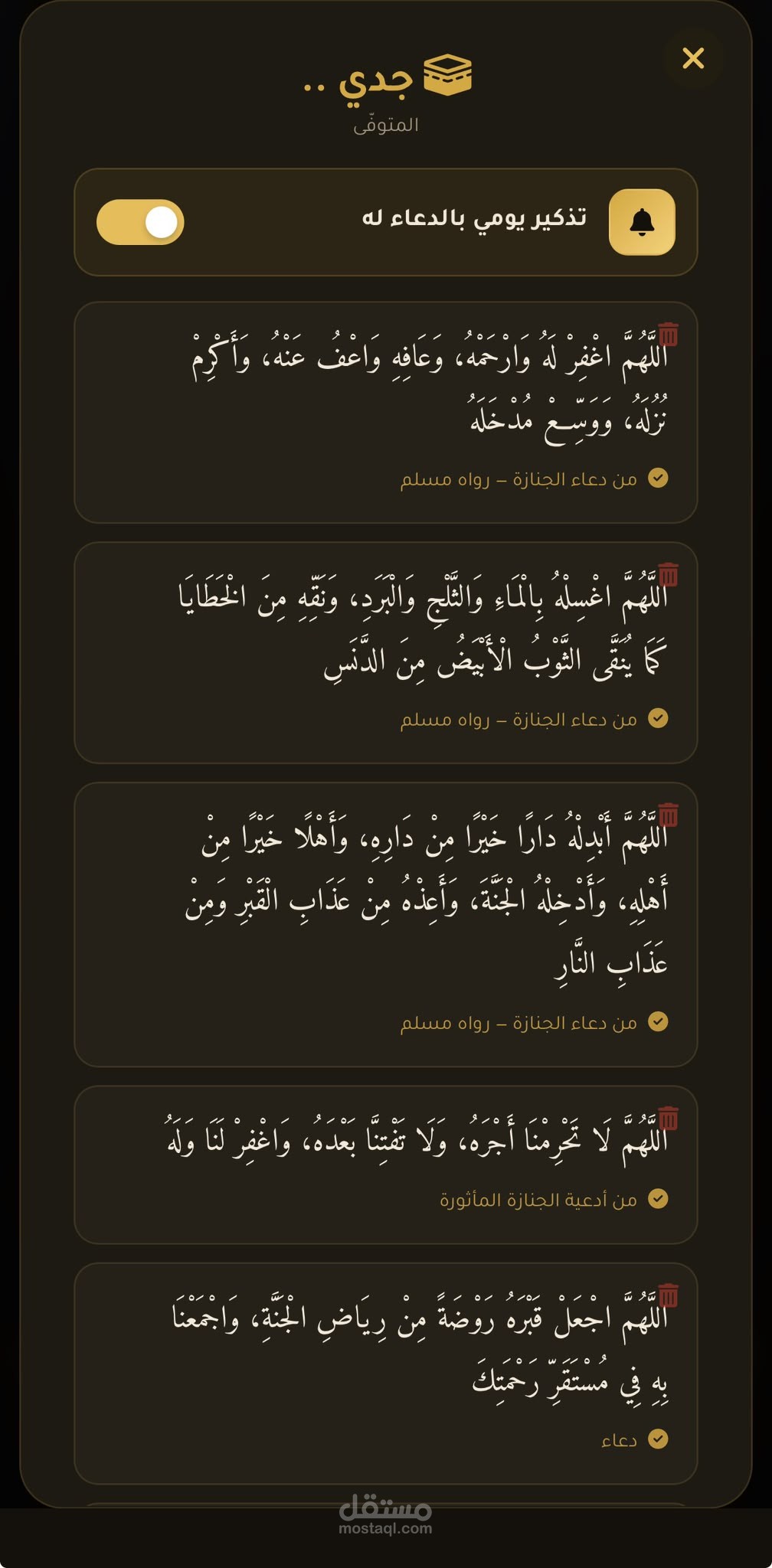
Task: Delete the dua starting اللهم لا تحرمنا أجره
Action: [x=669, y=1118]
